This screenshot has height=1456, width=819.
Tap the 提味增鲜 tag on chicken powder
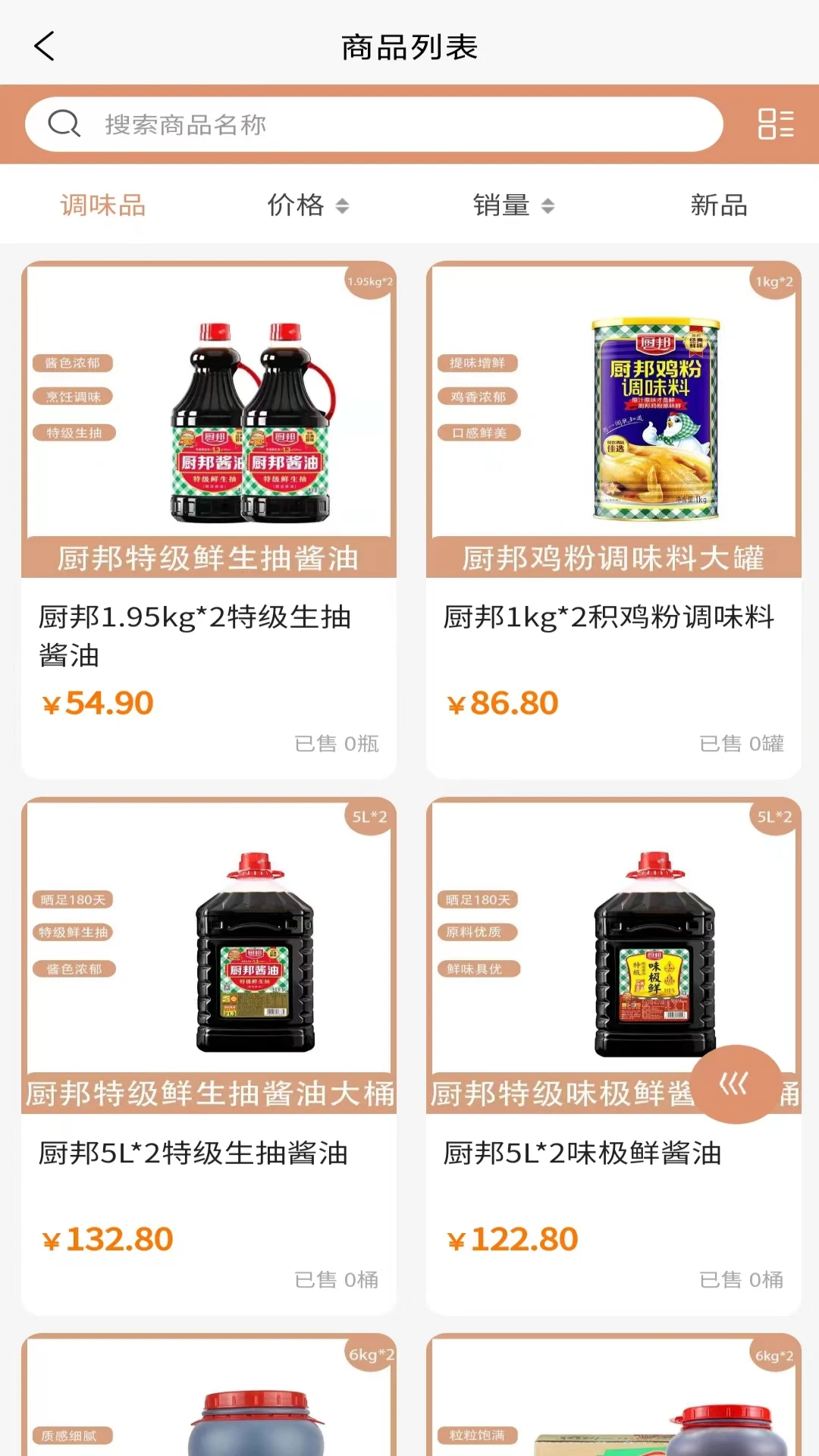tap(478, 362)
